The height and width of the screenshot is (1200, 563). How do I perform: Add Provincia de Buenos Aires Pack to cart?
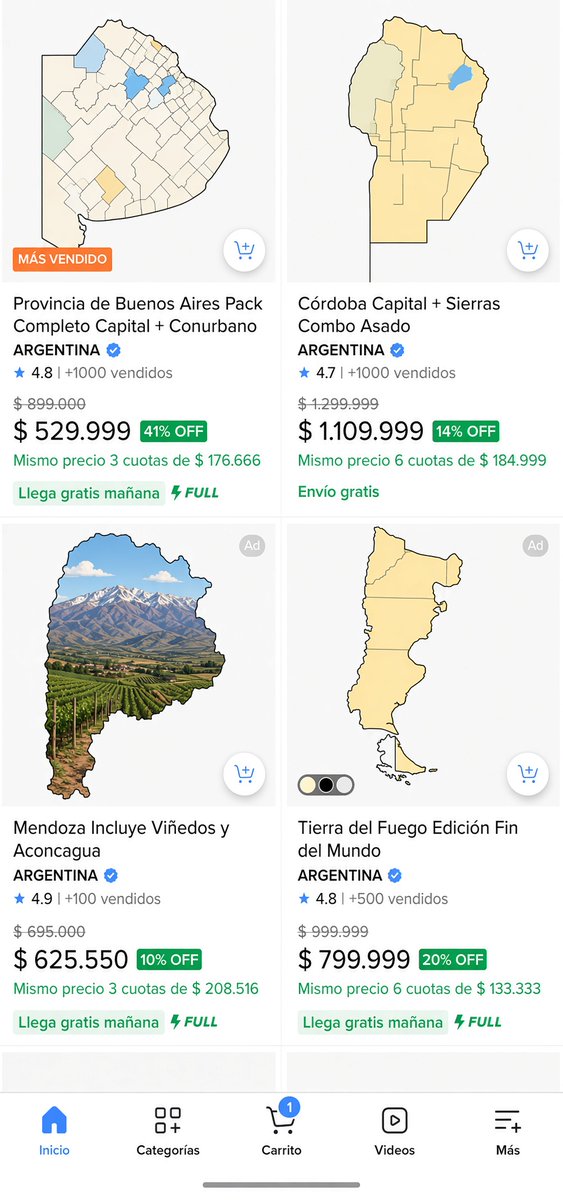tap(243, 250)
